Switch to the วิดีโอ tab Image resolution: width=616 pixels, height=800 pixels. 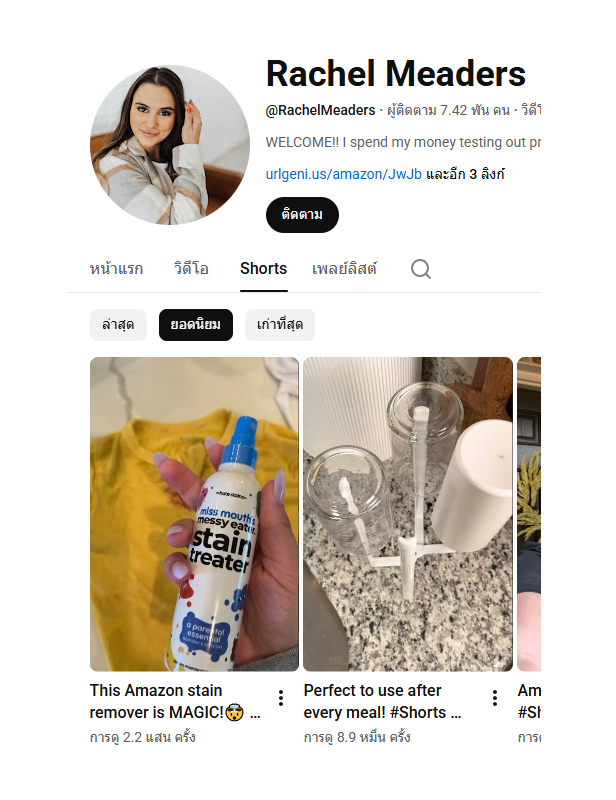[x=191, y=268]
